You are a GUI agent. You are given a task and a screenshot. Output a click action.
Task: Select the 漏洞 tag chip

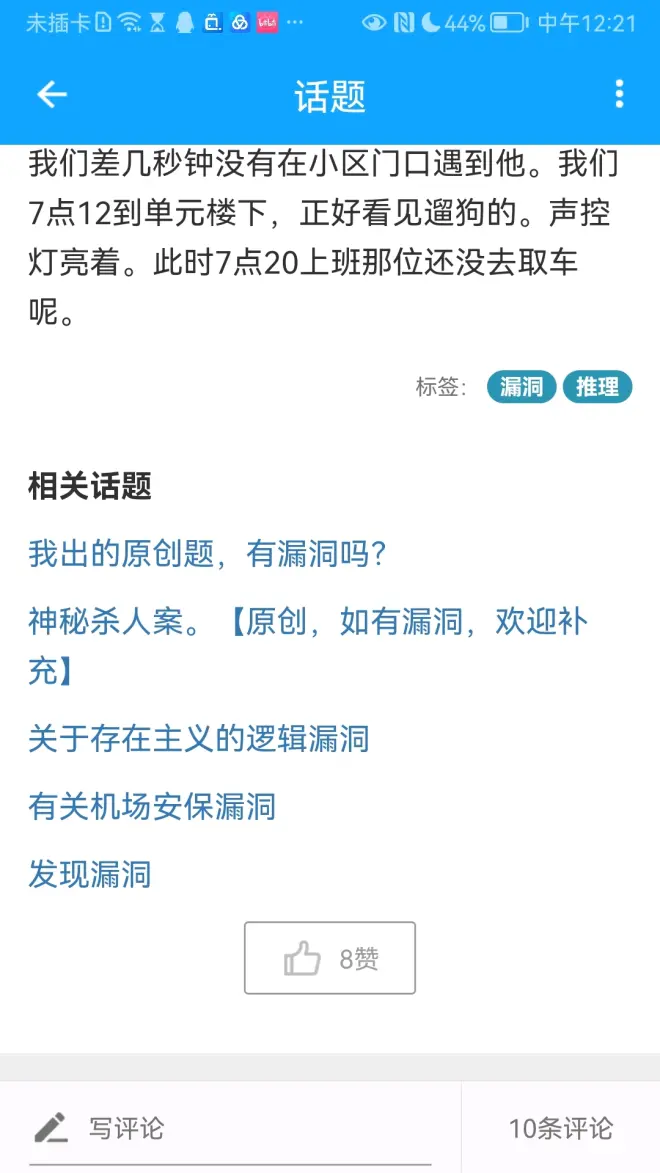pos(521,387)
